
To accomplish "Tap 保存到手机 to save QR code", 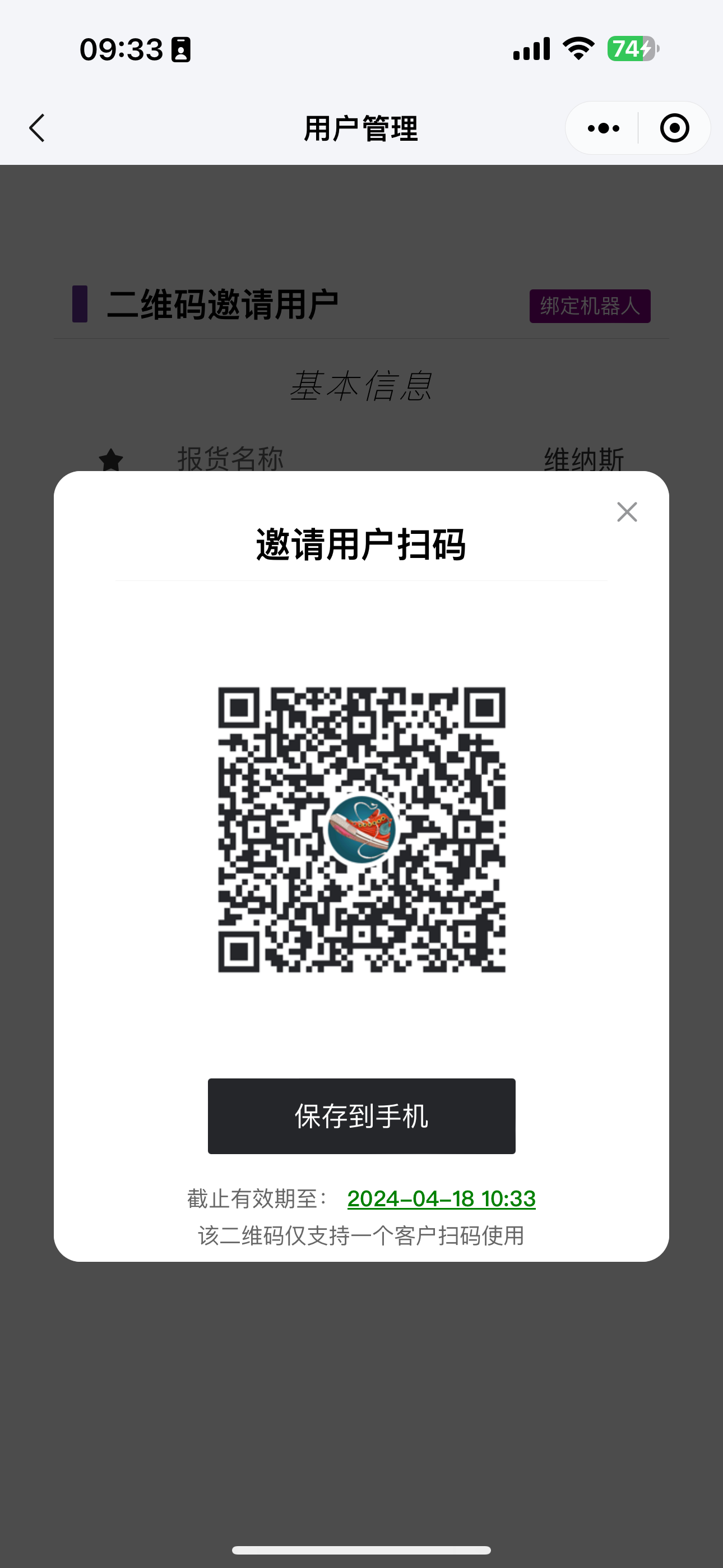I will tap(361, 1116).
